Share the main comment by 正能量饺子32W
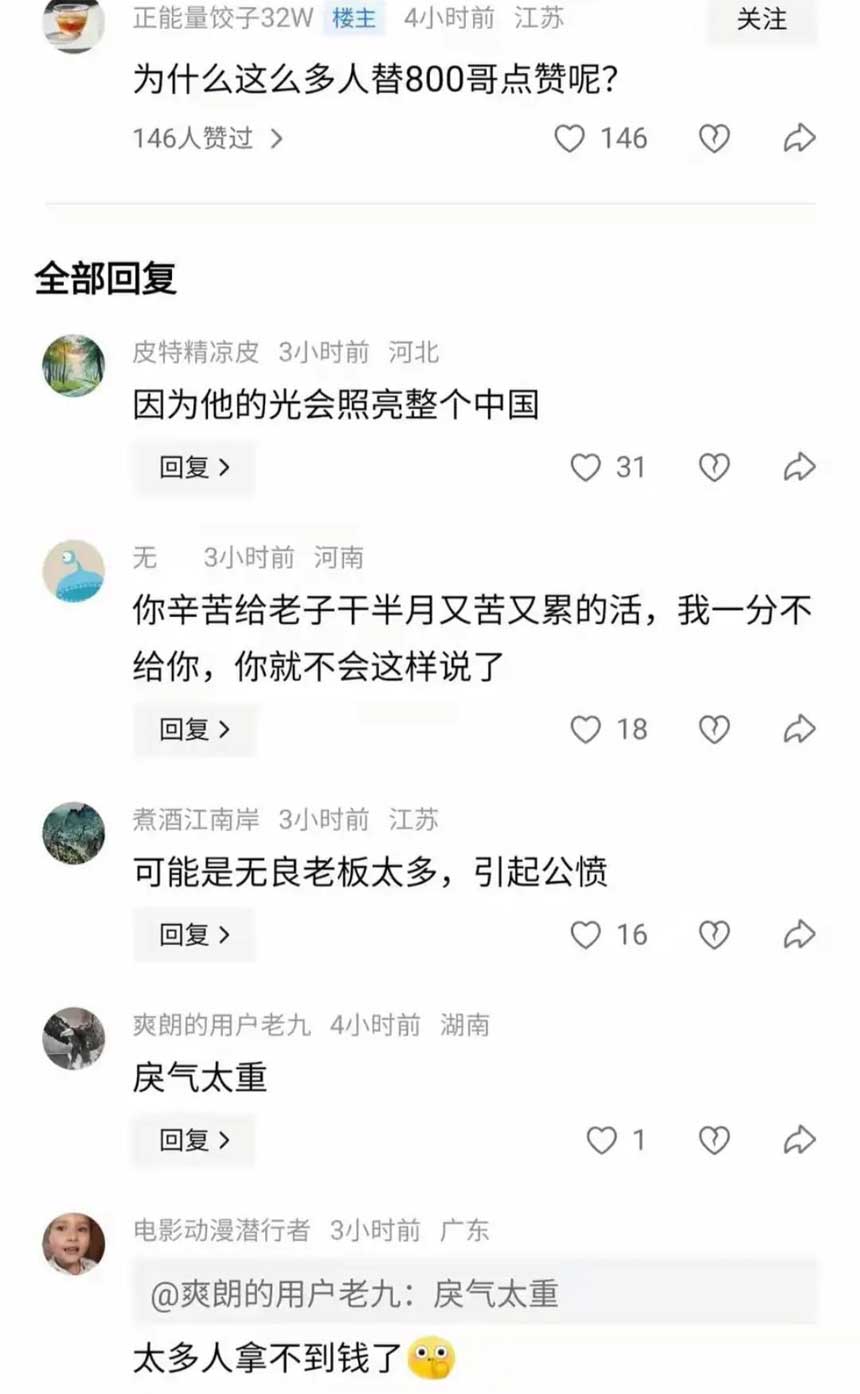This screenshot has width=860, height=1394. point(799,138)
